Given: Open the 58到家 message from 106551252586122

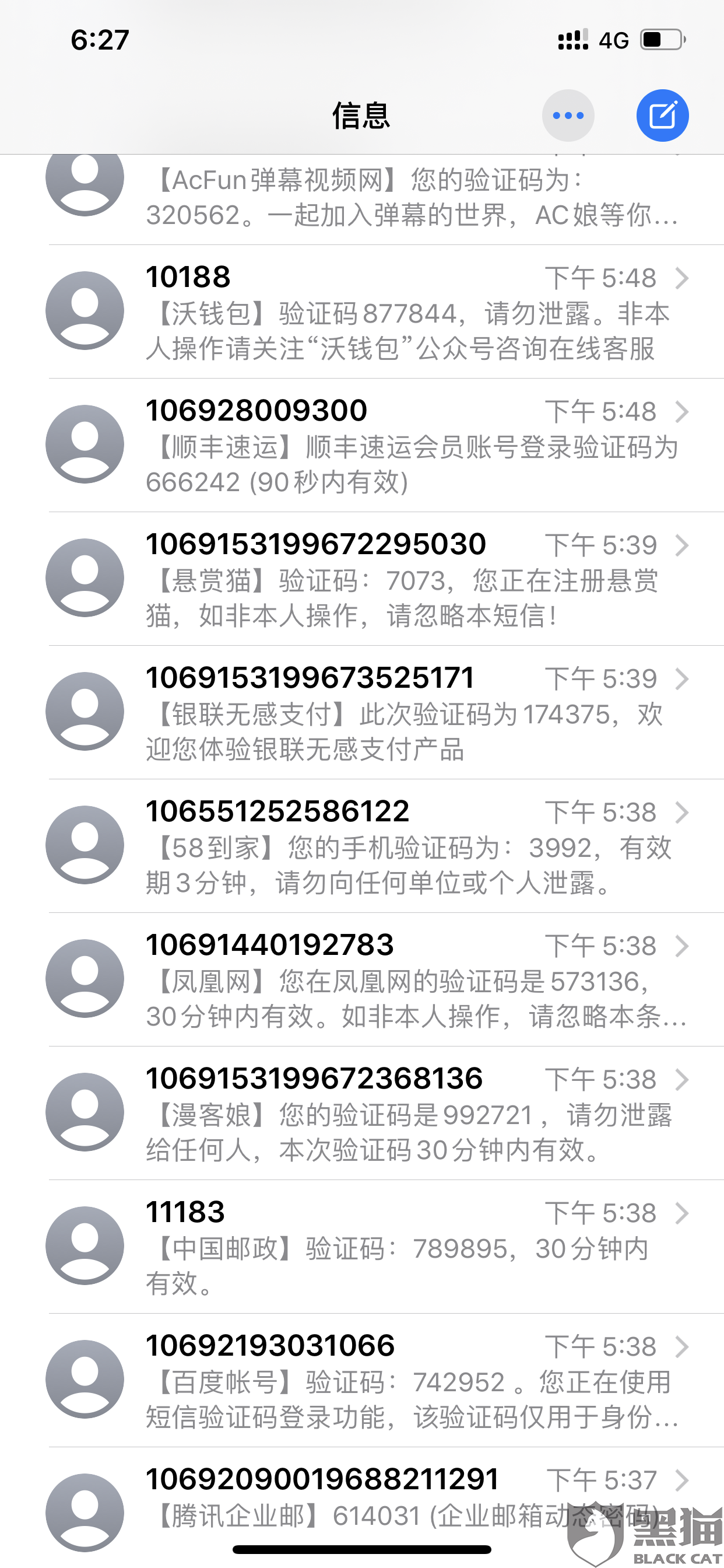Looking at the screenshot, I should [402, 845].
